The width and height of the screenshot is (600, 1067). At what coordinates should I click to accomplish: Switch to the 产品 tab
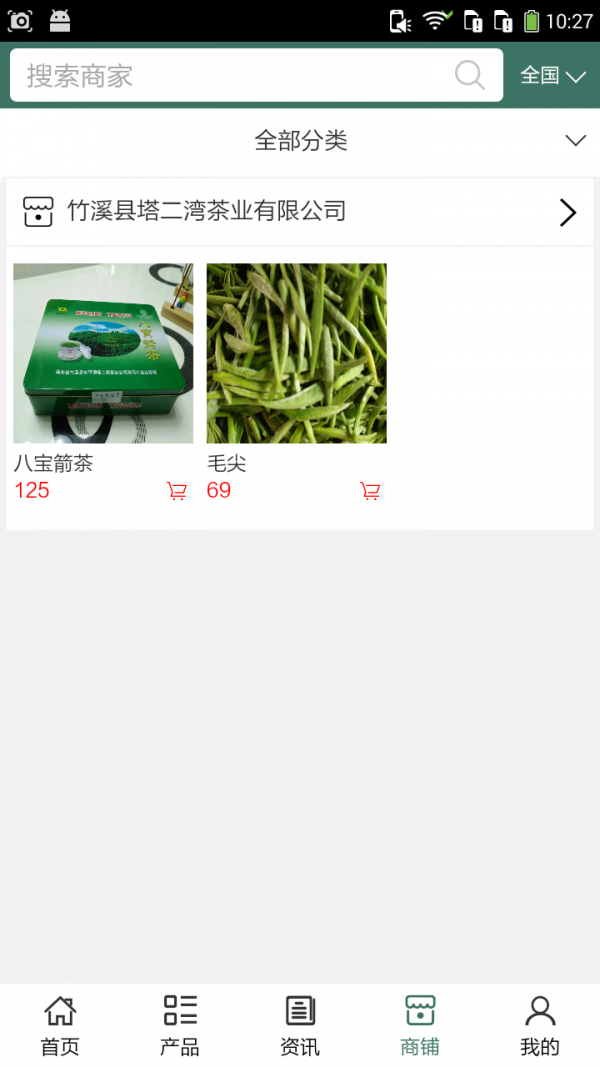pos(180,1025)
